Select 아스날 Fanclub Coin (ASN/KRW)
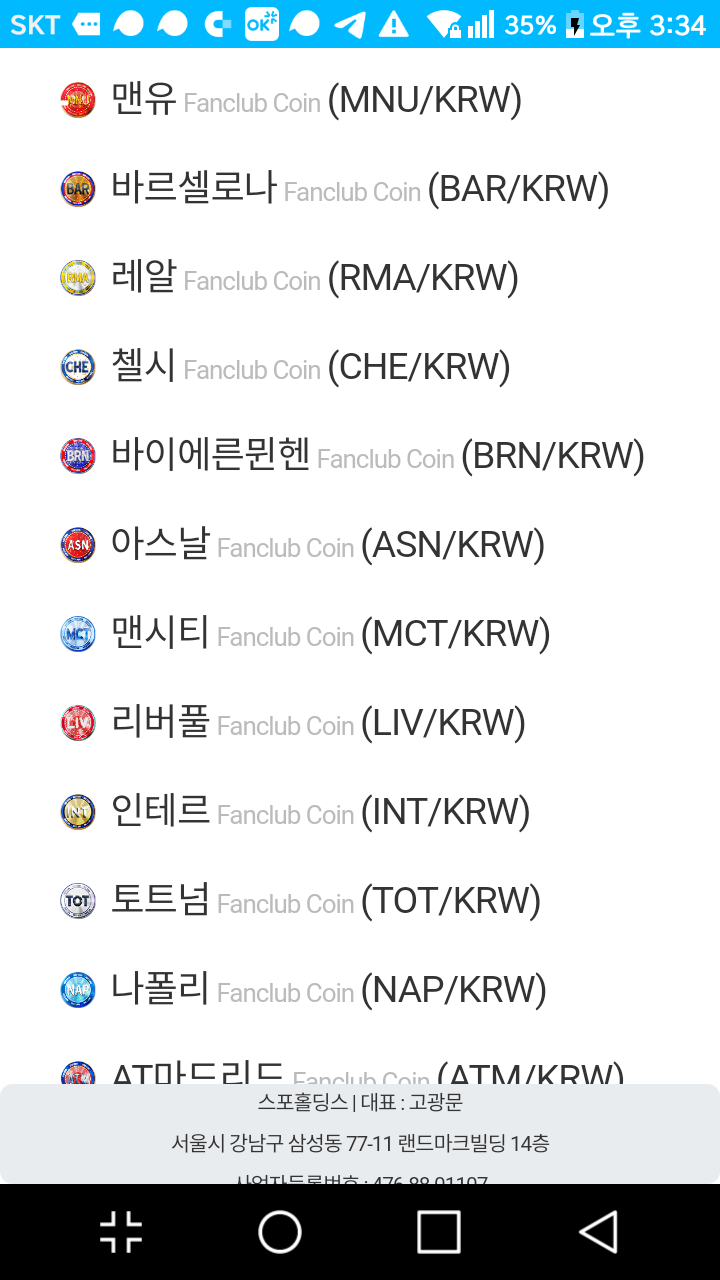 [303, 545]
